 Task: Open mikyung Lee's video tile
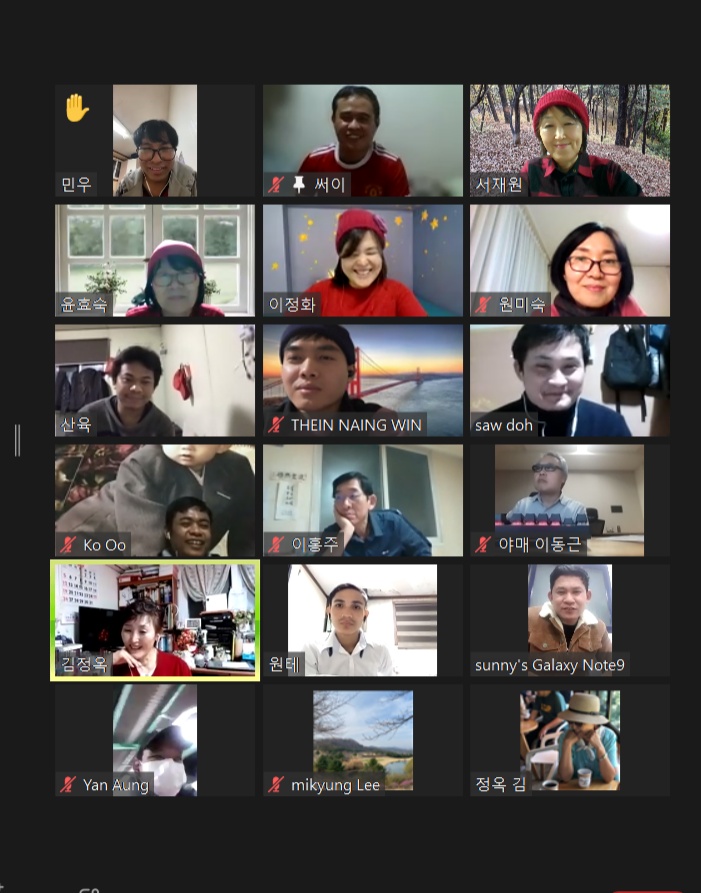tap(362, 740)
